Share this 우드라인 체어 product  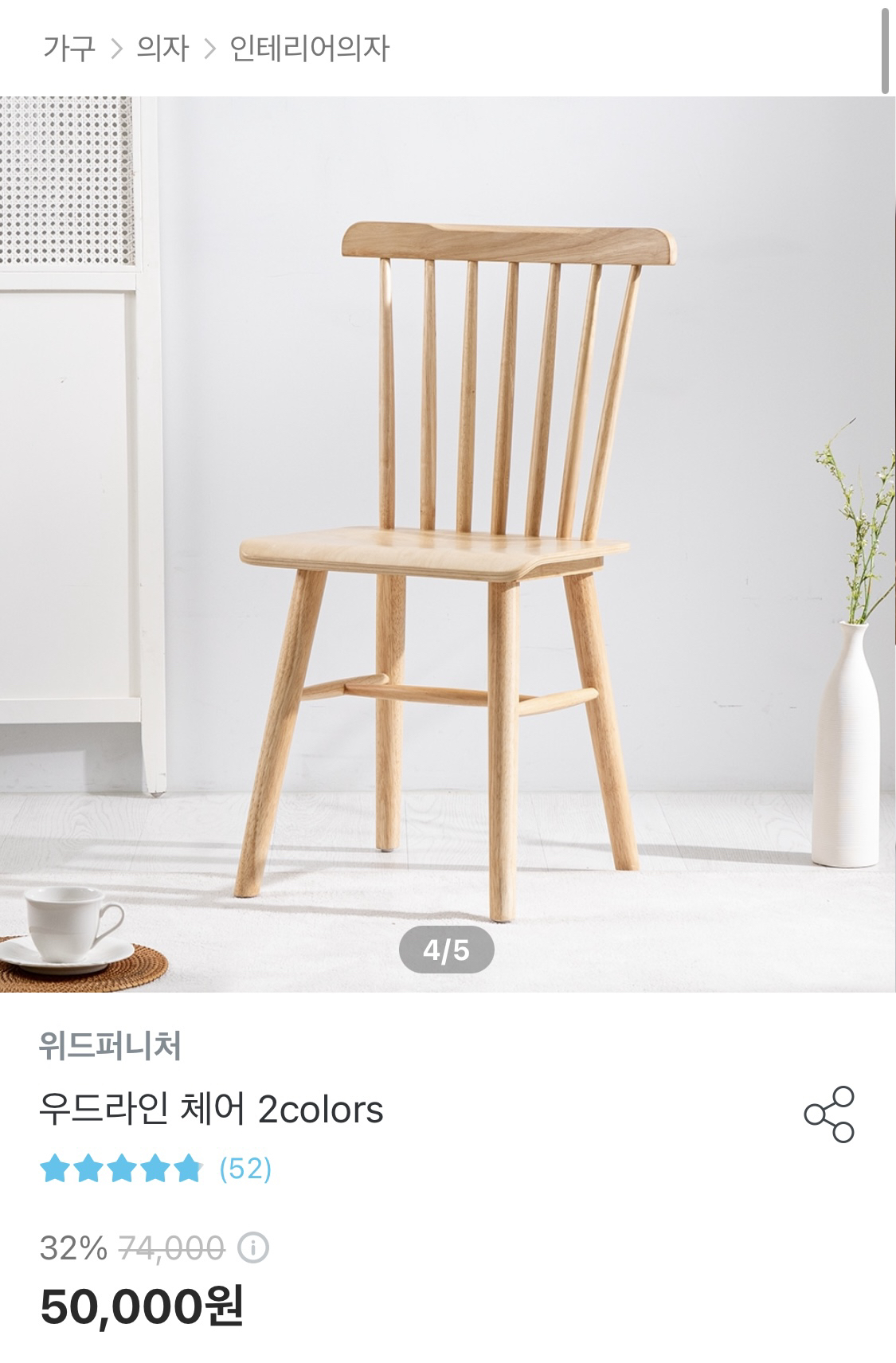tap(828, 1114)
